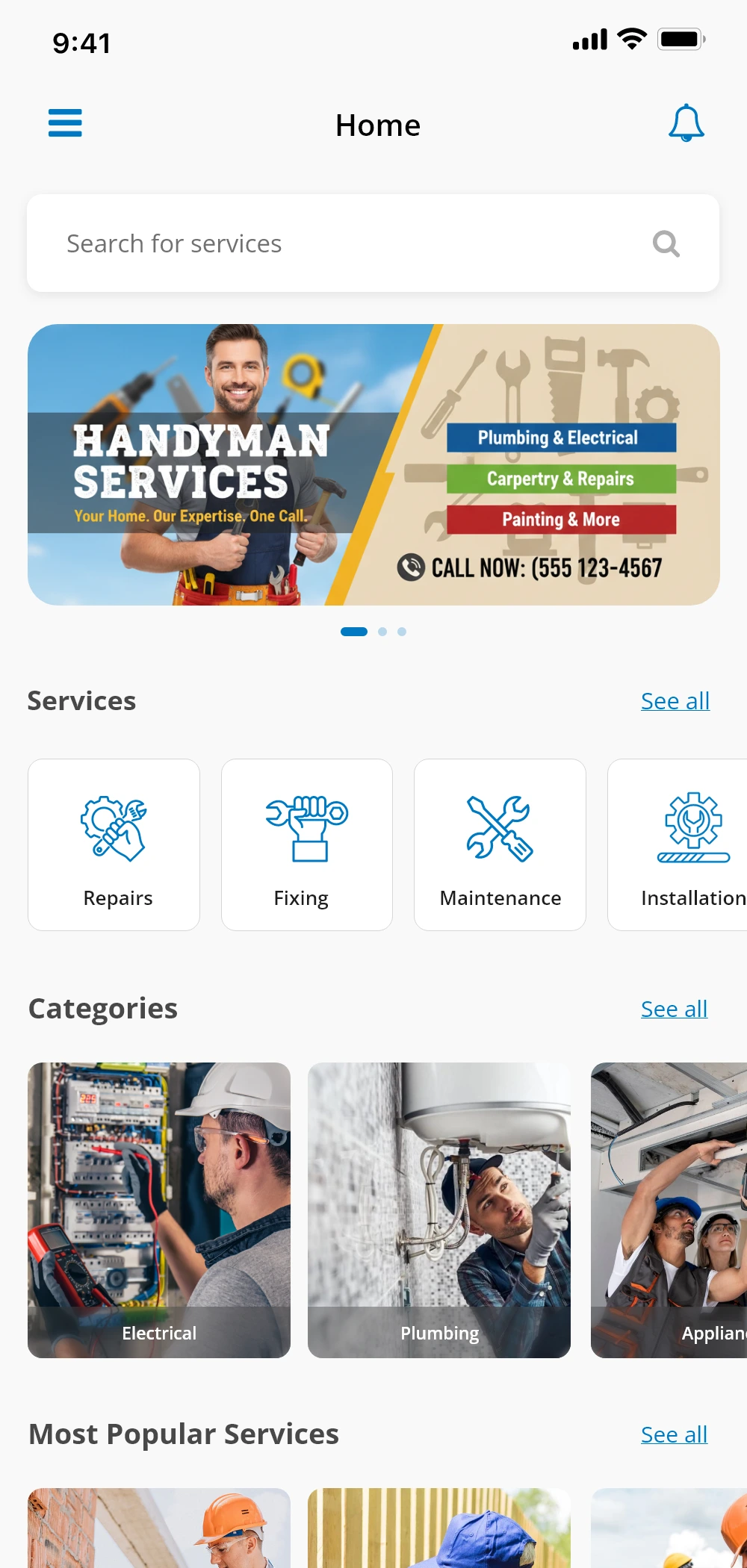The width and height of the screenshot is (747, 1568).
Task: Tap the Search for services field
Action: (351, 243)
